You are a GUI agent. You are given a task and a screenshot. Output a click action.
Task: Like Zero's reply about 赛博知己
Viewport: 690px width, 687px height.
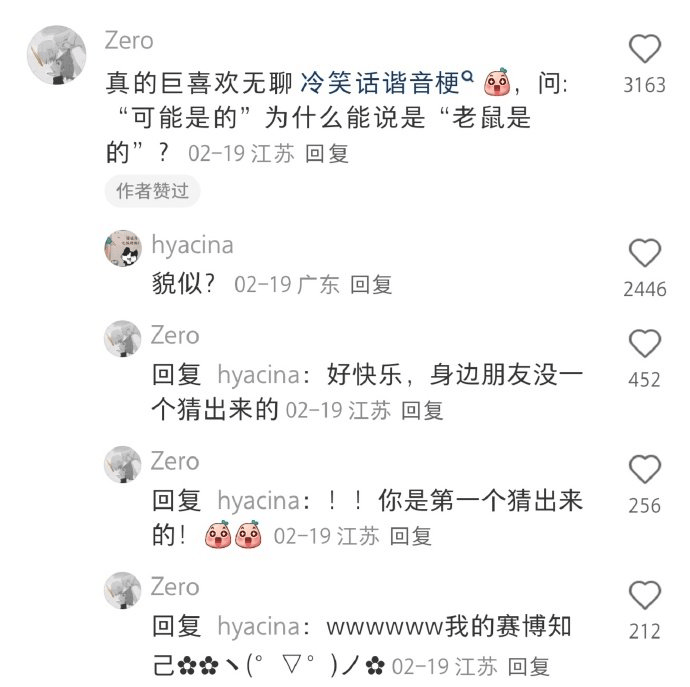click(x=645, y=596)
